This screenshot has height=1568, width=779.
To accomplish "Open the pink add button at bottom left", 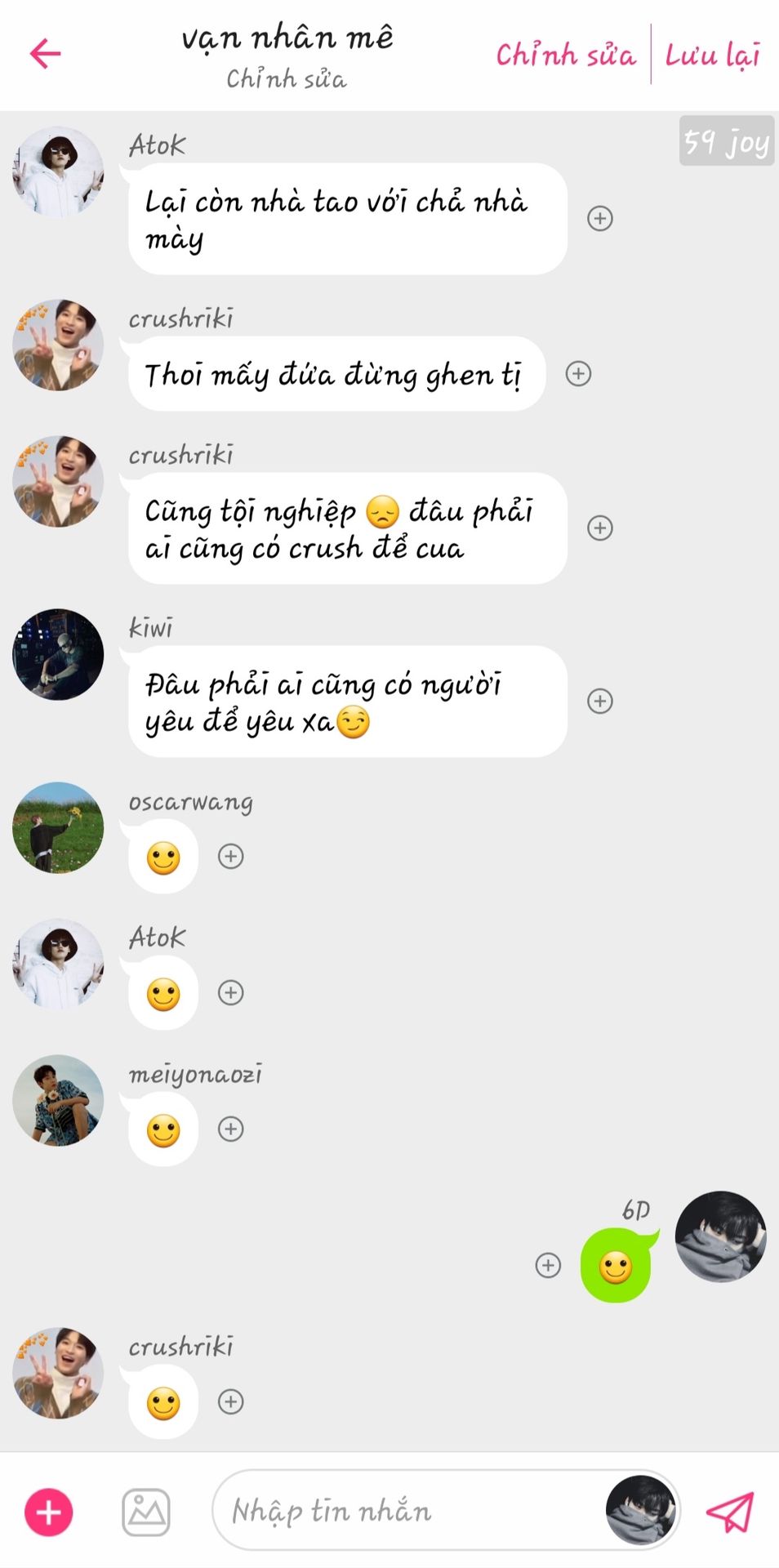I will (49, 1512).
